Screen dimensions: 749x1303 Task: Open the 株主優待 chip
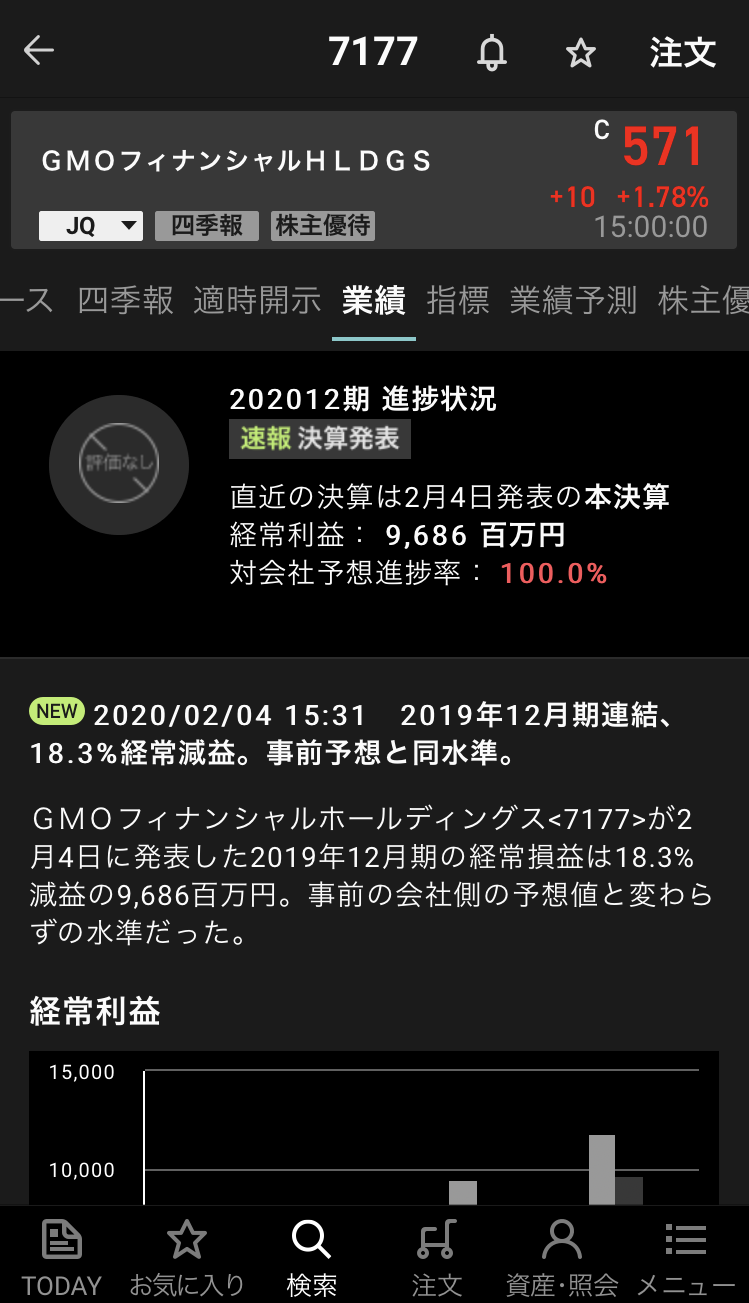(x=323, y=226)
